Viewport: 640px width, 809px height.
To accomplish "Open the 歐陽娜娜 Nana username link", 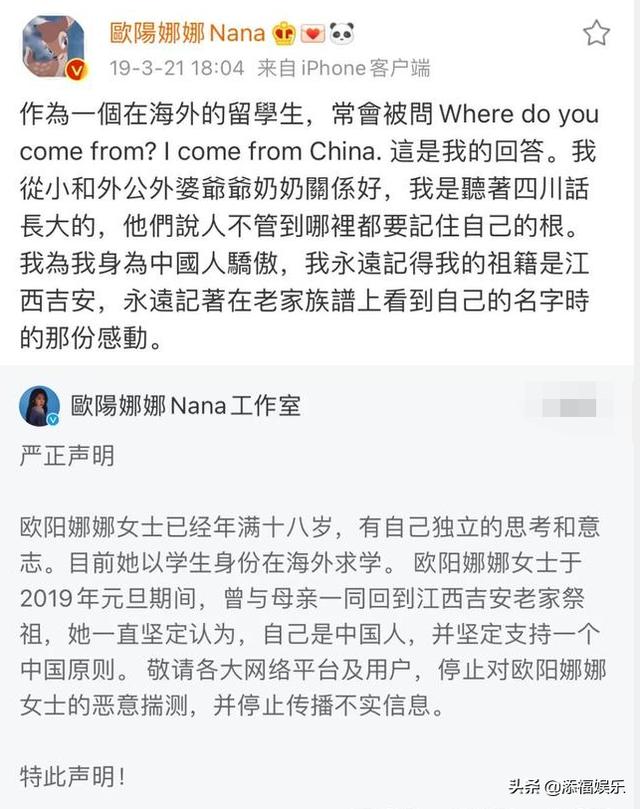I will [x=187, y=33].
